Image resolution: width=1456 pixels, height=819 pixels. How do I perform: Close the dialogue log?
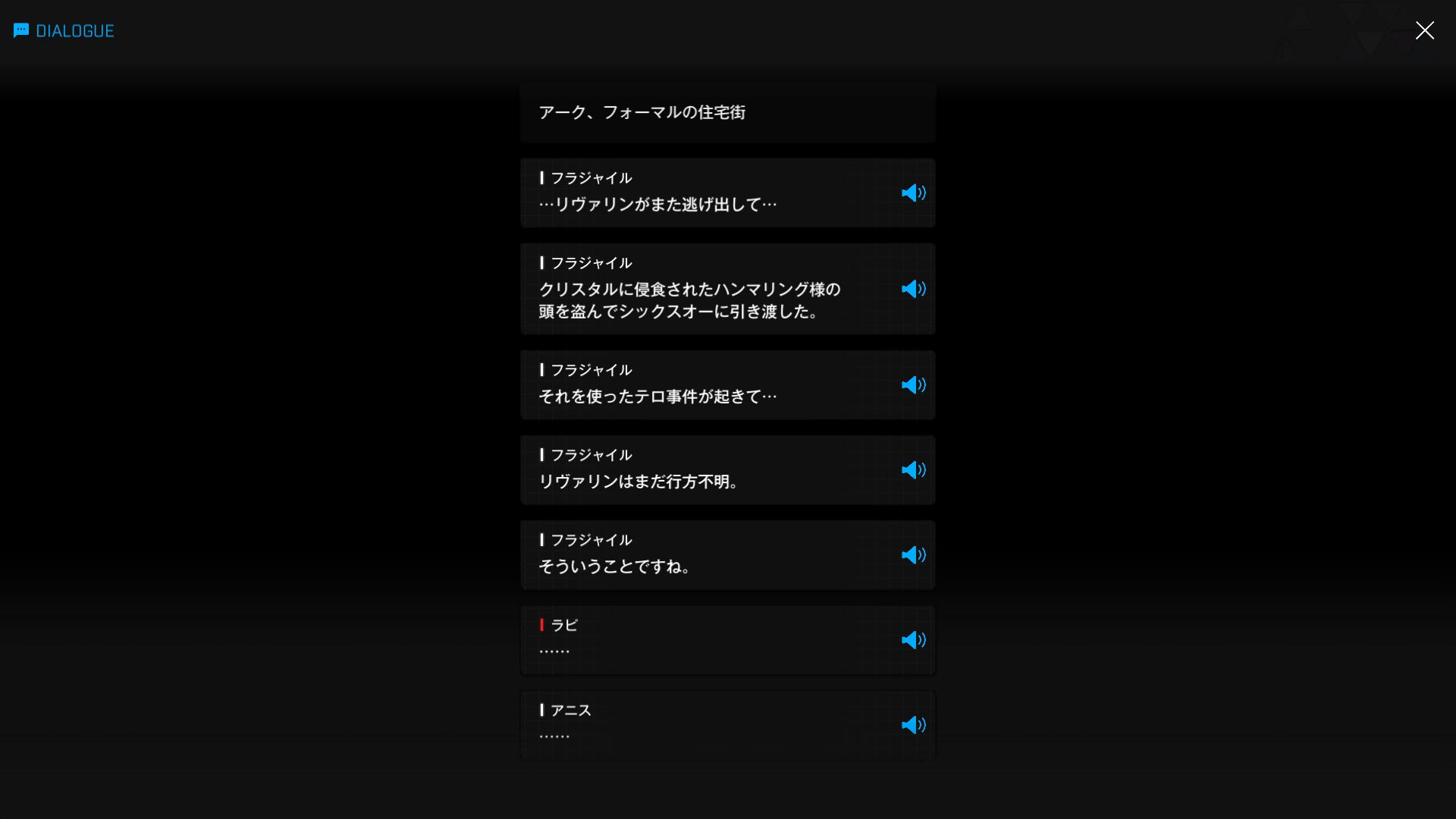coord(1424,30)
